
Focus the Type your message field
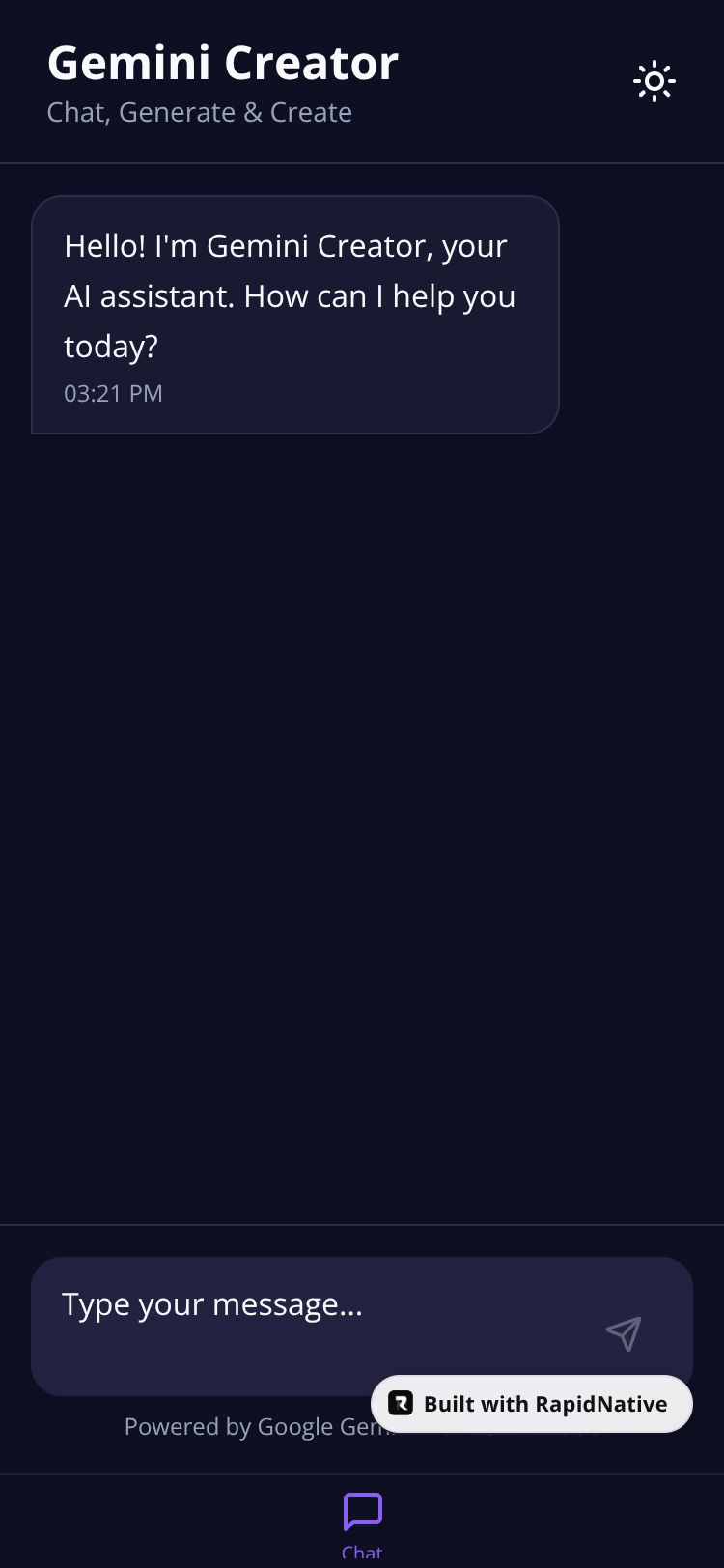(x=309, y=1313)
